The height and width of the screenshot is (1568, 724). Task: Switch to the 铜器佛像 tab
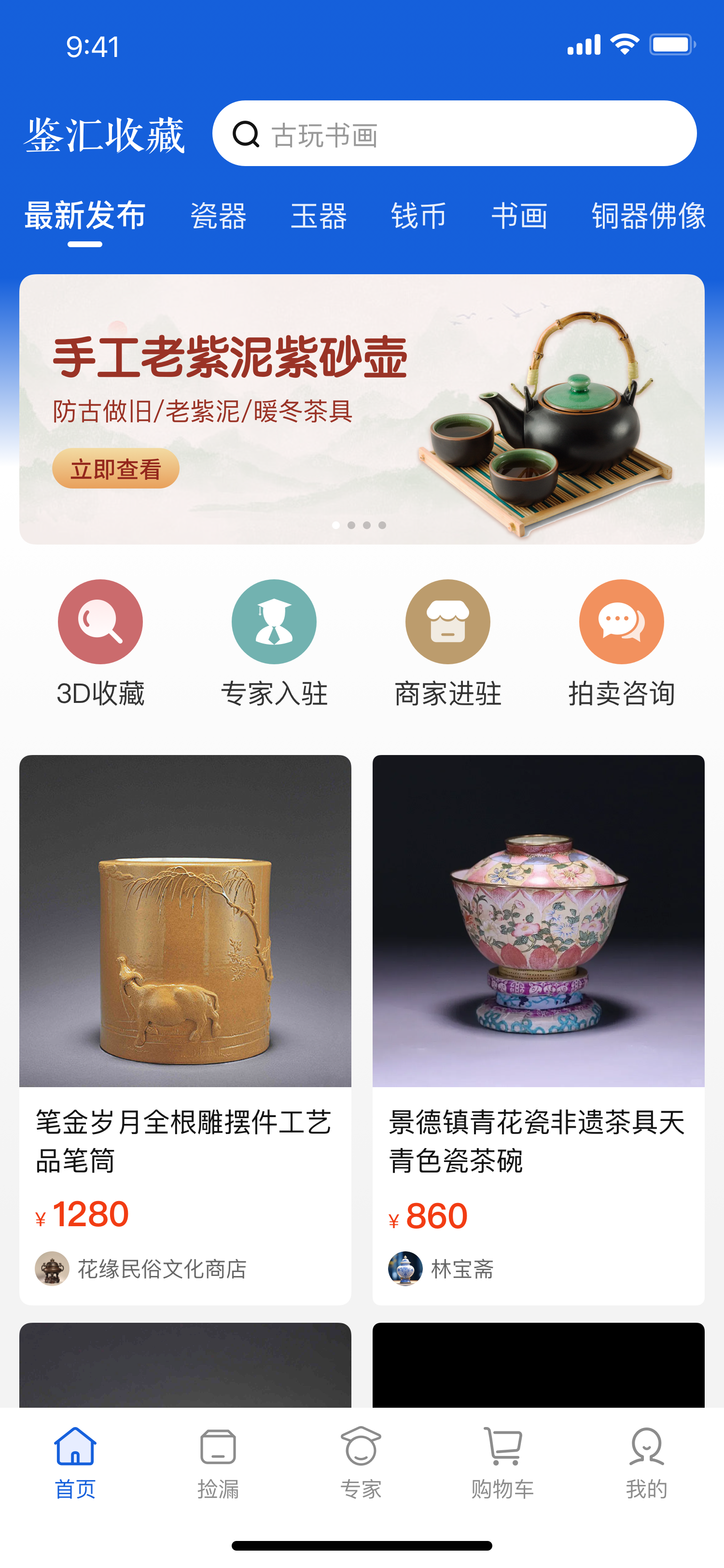pyautogui.click(x=648, y=216)
